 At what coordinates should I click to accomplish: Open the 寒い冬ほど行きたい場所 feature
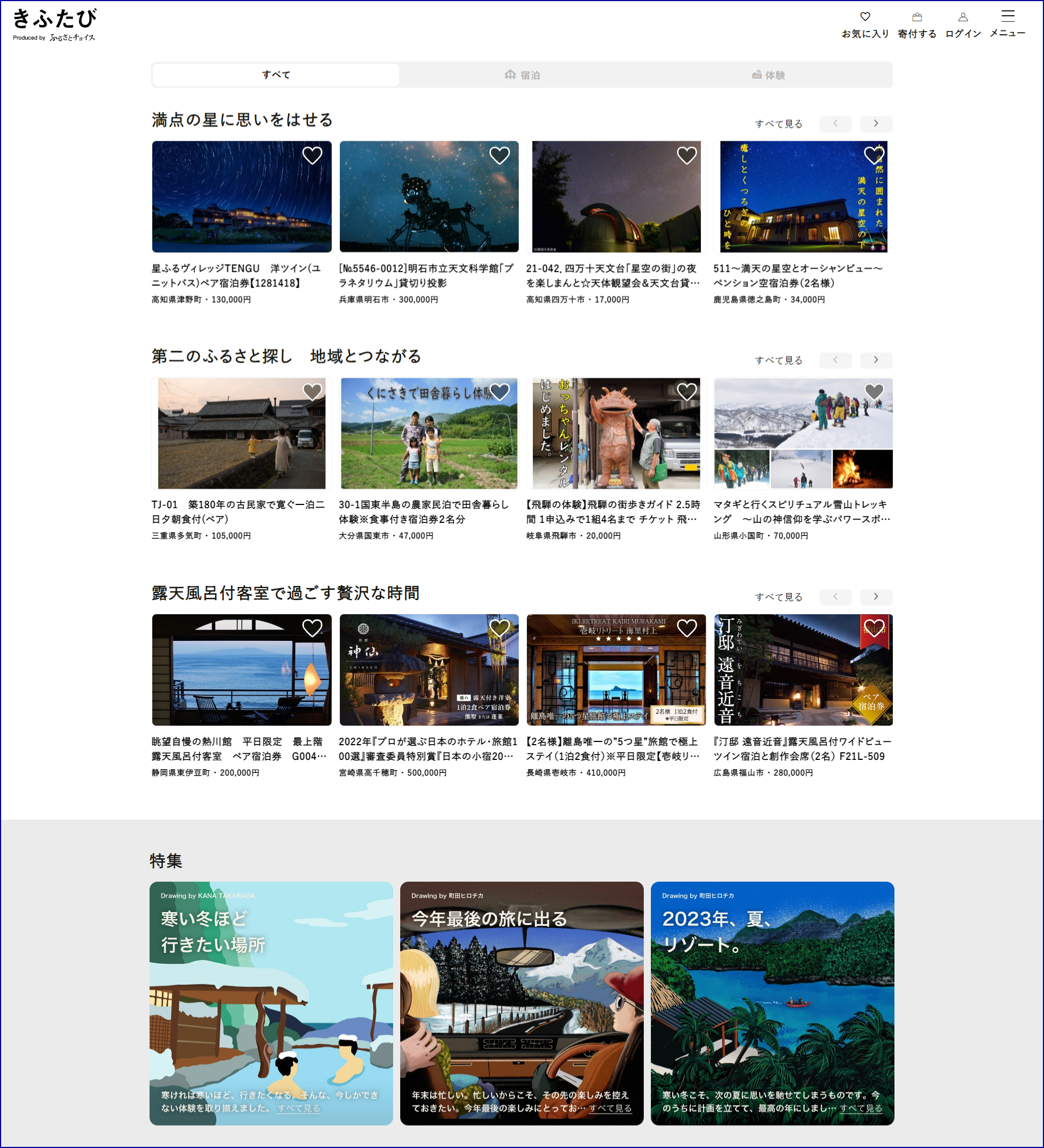(271, 1002)
